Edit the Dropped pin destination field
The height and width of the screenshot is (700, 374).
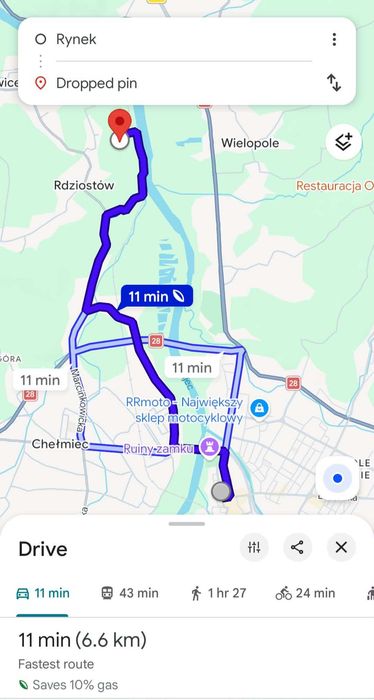point(184,83)
